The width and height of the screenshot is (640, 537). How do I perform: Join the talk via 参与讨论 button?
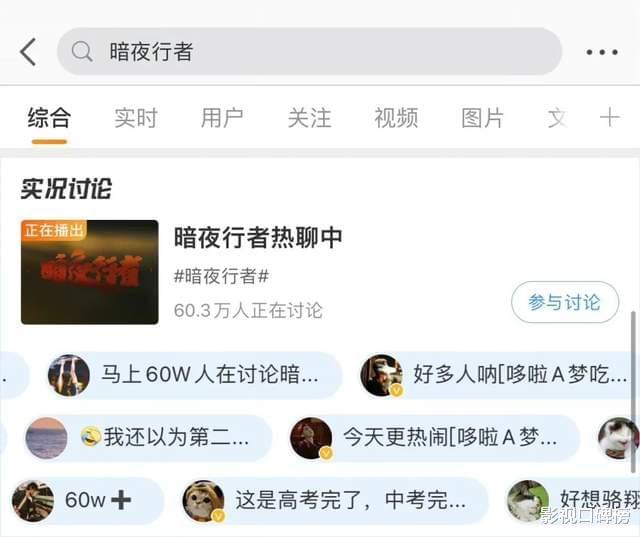(564, 302)
